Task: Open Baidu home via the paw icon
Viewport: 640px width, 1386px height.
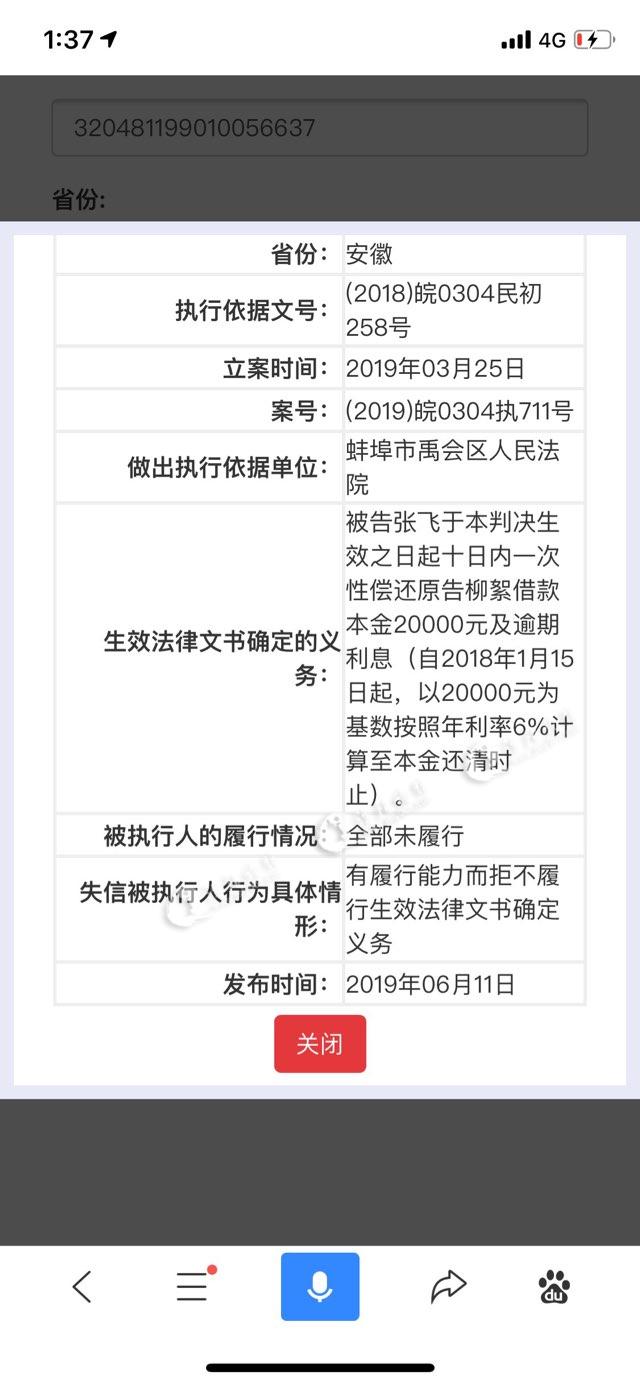Action: click(x=554, y=1286)
